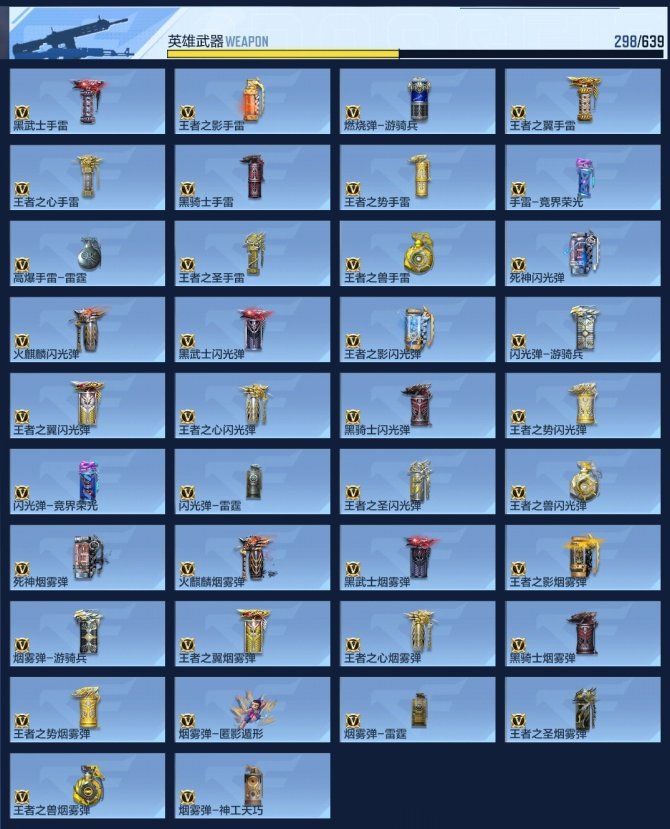Open 死神闪光弹 card
This screenshot has height=829, width=670.
pos(582,253)
